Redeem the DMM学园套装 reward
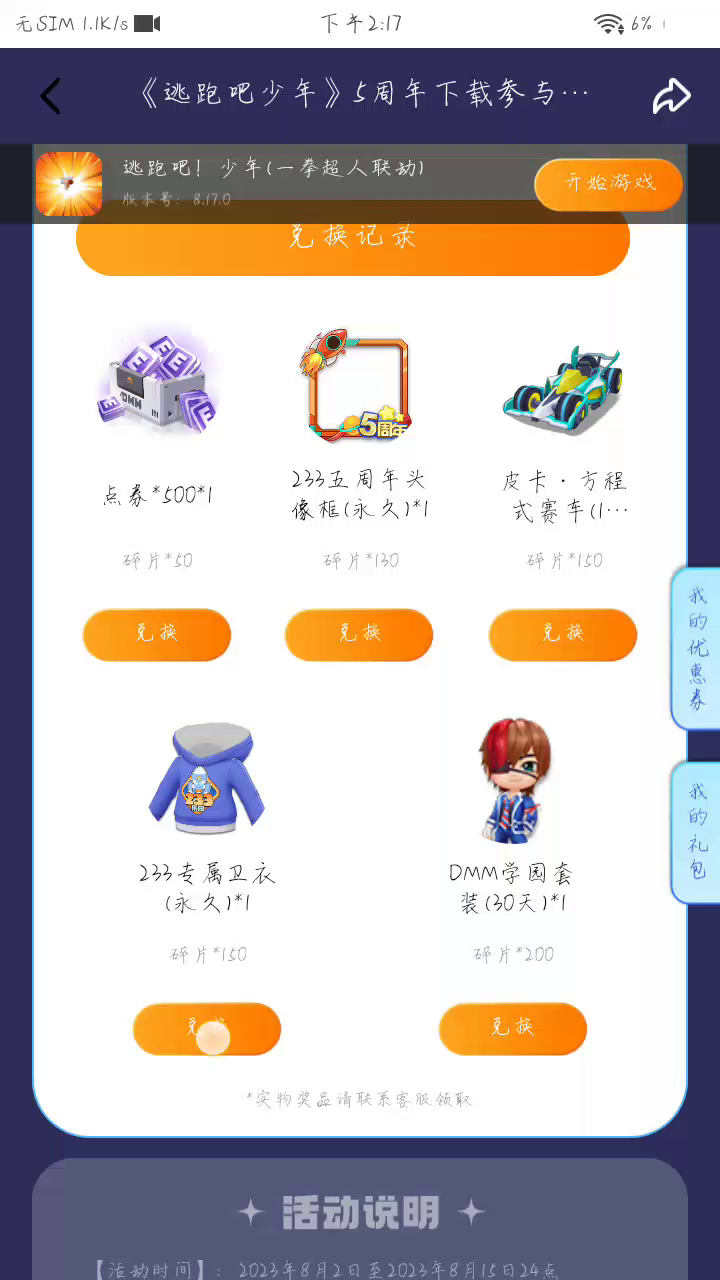720x1280 pixels. coord(513,1028)
